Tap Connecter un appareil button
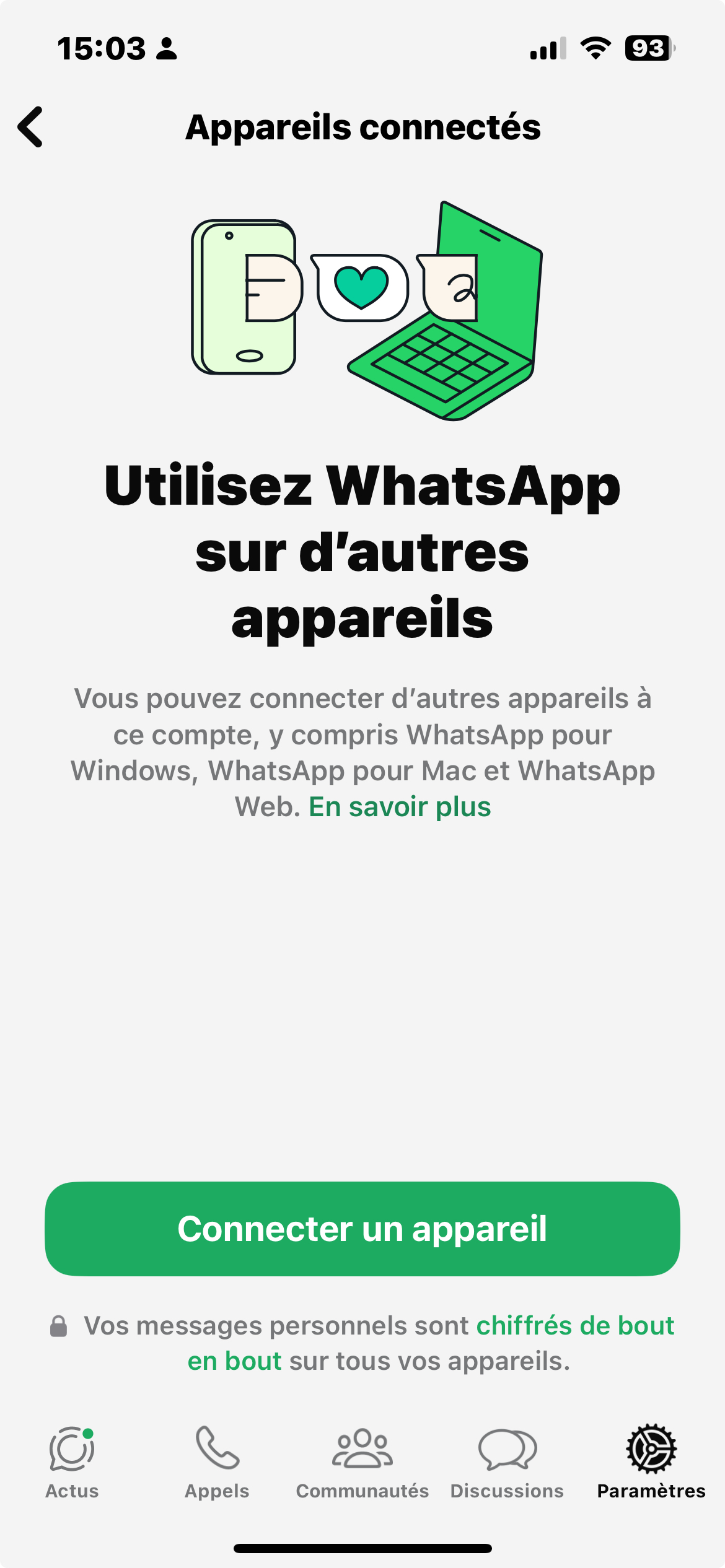Image resolution: width=725 pixels, height=1568 pixels. pyautogui.click(x=362, y=1229)
